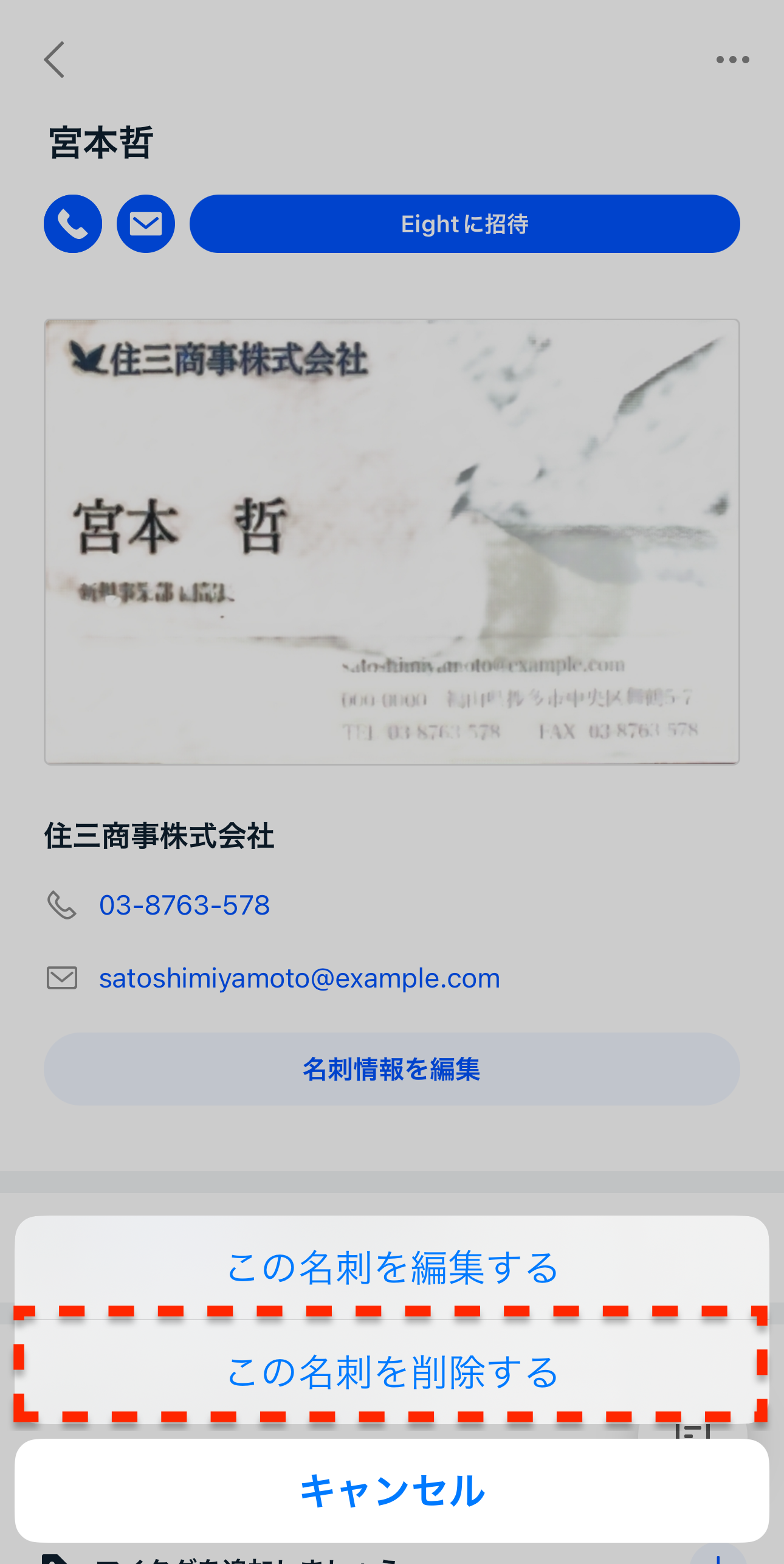Go back with the arrow

coord(55,60)
